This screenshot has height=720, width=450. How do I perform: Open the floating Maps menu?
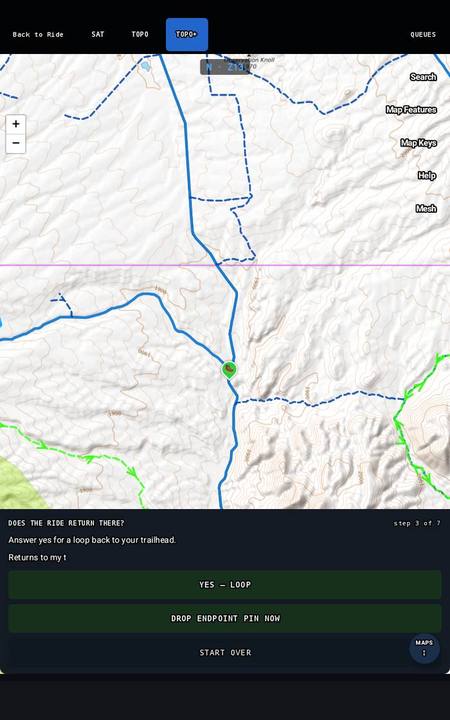click(x=424, y=648)
